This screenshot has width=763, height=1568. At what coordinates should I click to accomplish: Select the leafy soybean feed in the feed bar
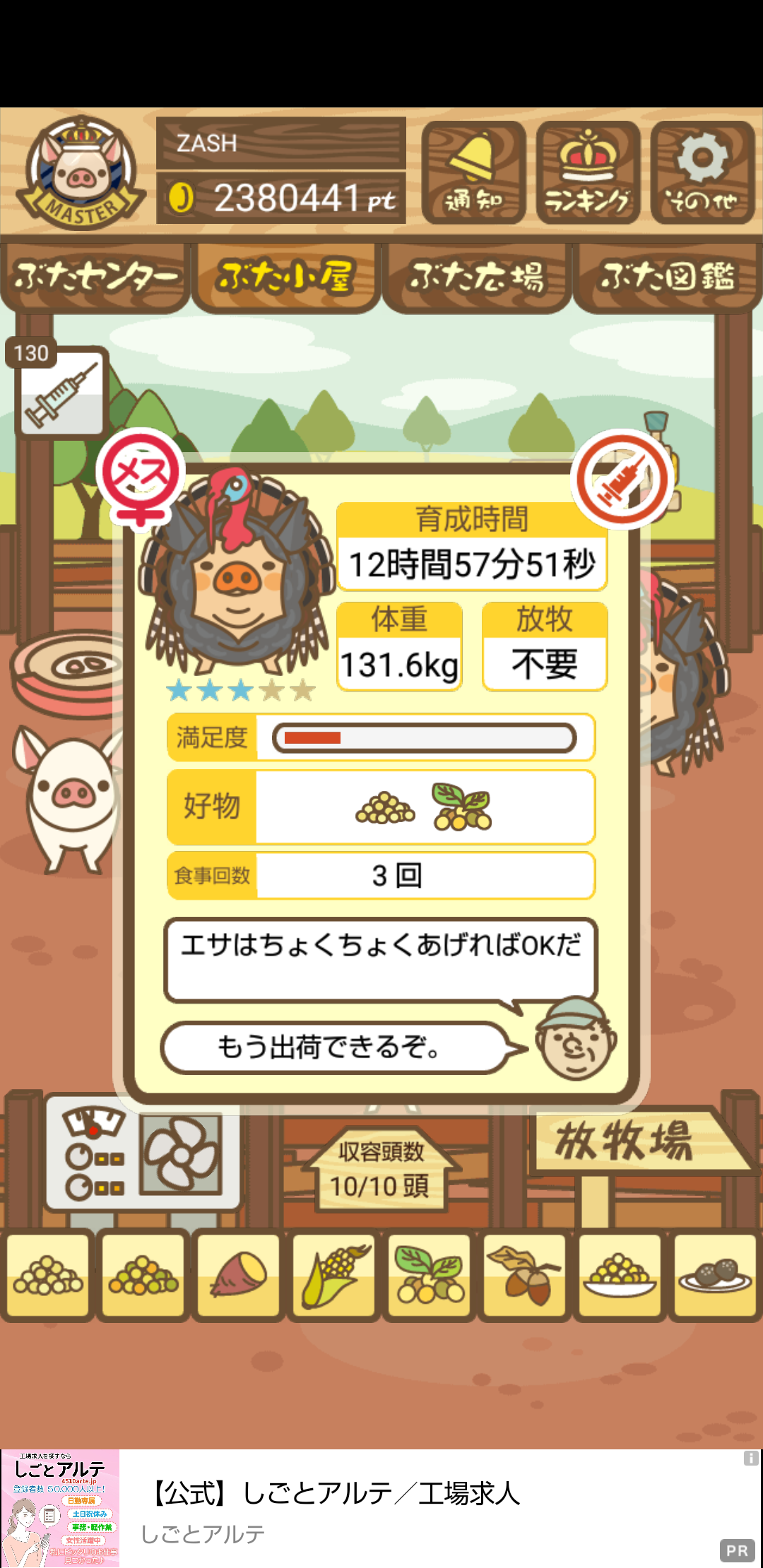[429, 1276]
